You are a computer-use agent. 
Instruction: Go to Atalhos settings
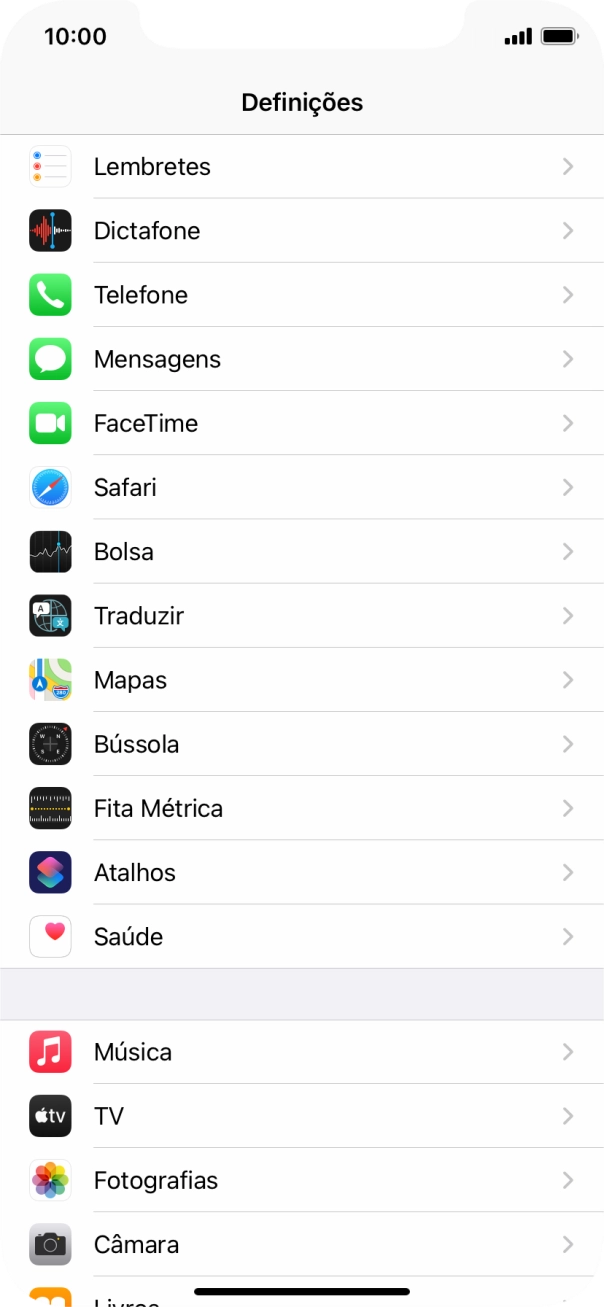[x=300, y=872]
